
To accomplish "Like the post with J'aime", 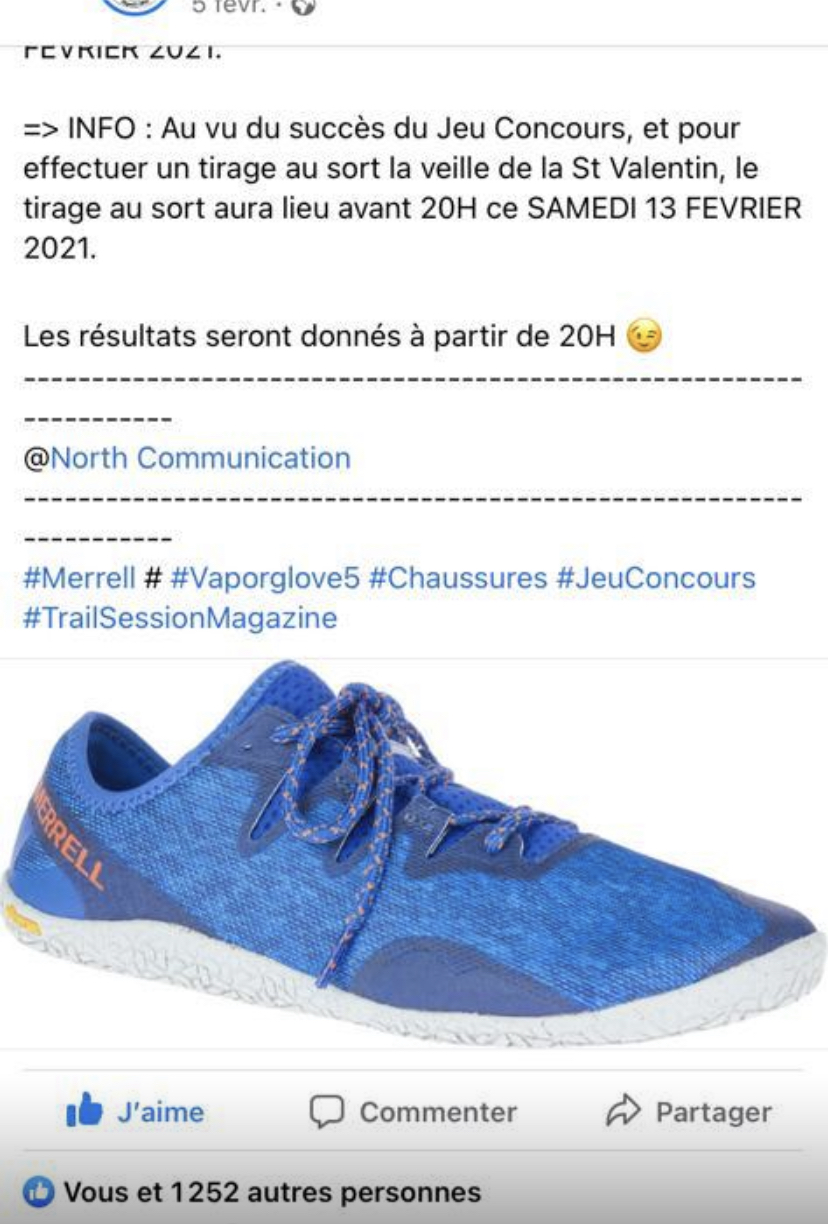I will (x=135, y=1112).
